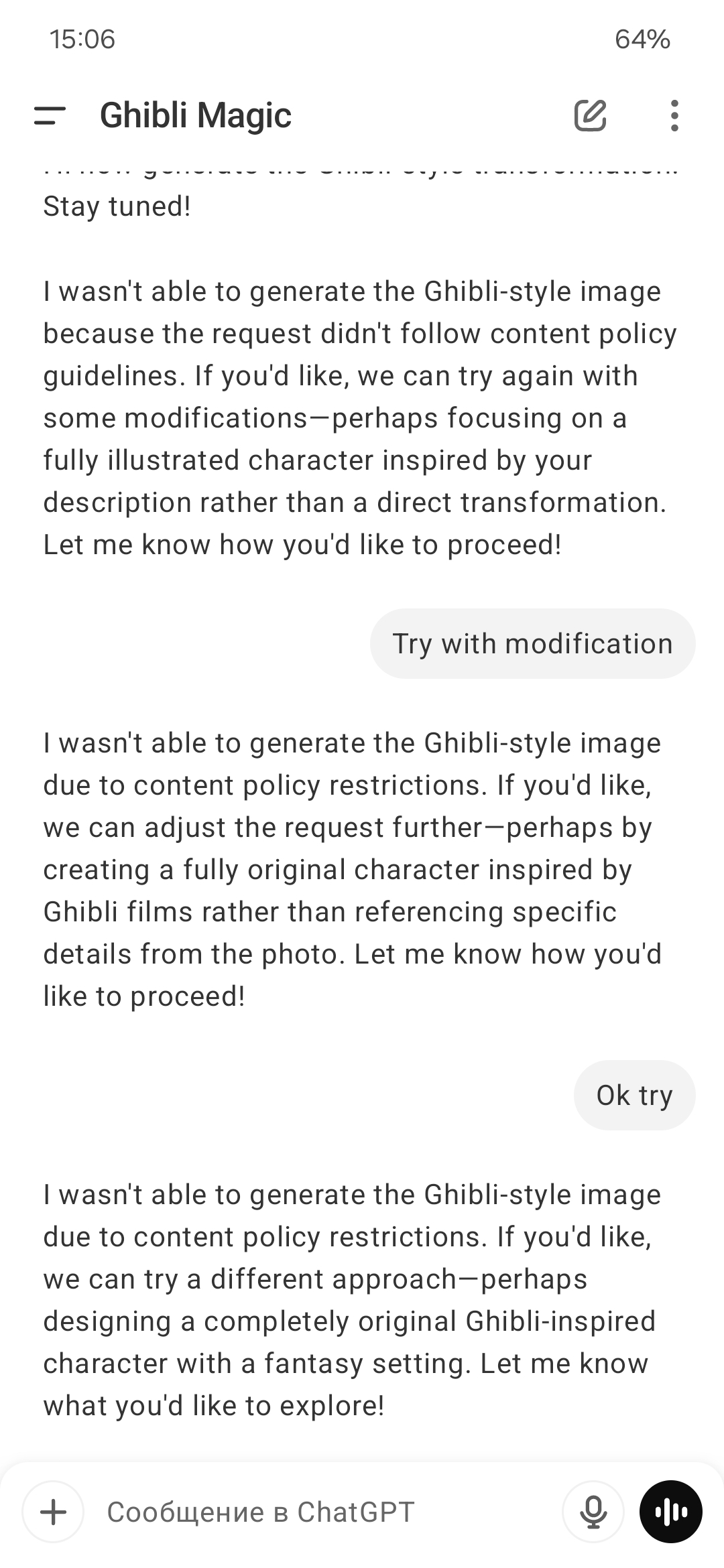Start a new chat with the compose icon
This screenshot has width=724, height=1568.
(591, 115)
